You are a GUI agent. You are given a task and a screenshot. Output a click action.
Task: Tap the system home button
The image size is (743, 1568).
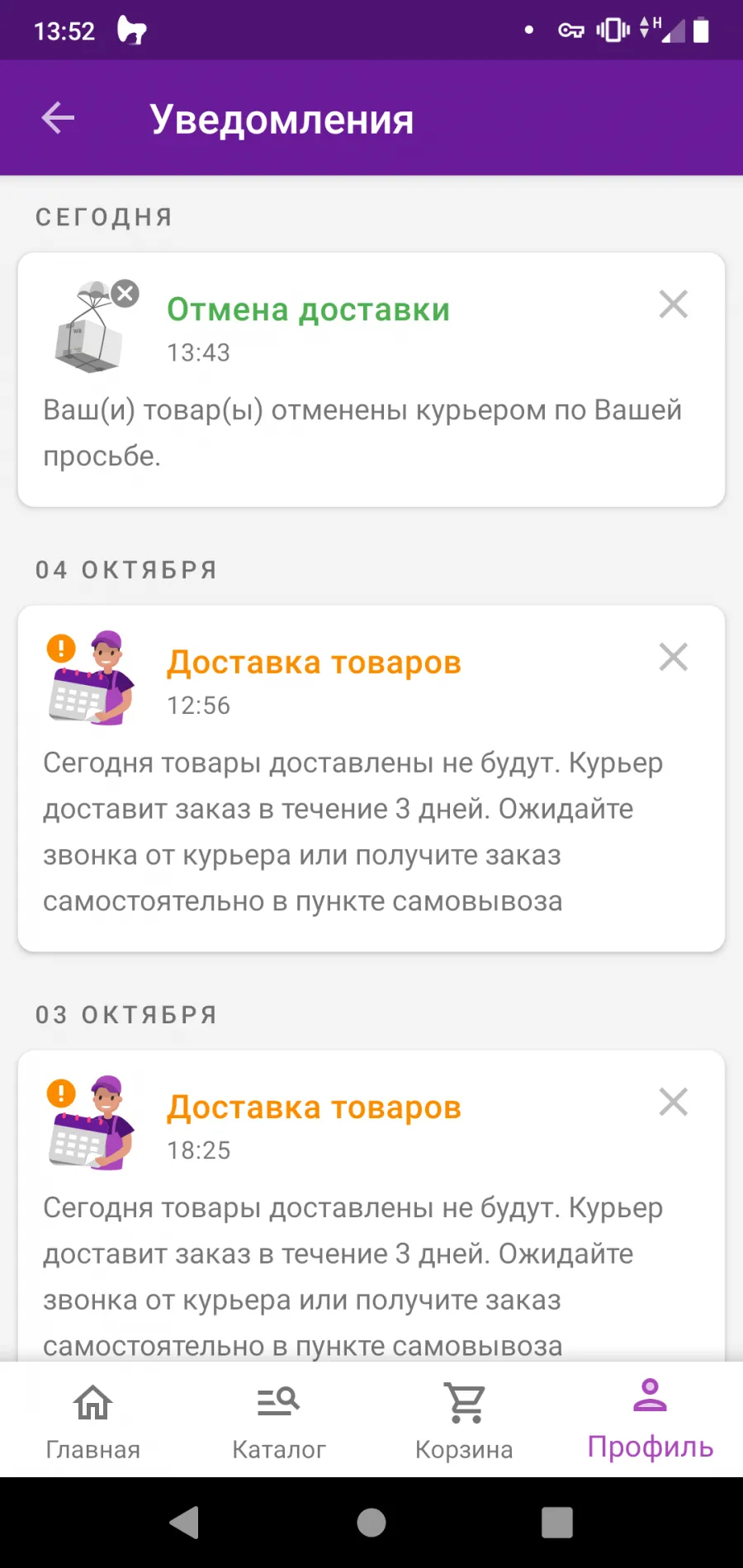pos(371,1523)
